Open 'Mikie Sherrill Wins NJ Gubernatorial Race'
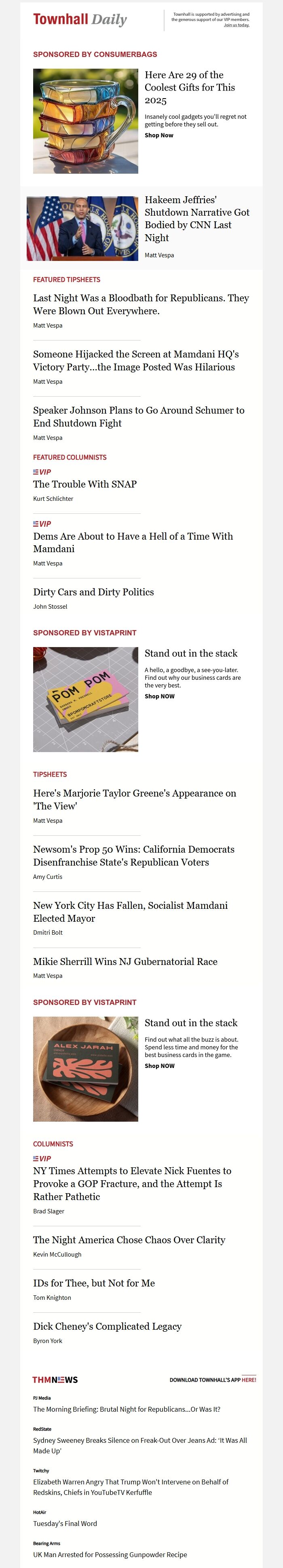The width and height of the screenshot is (283, 1568). point(125,961)
